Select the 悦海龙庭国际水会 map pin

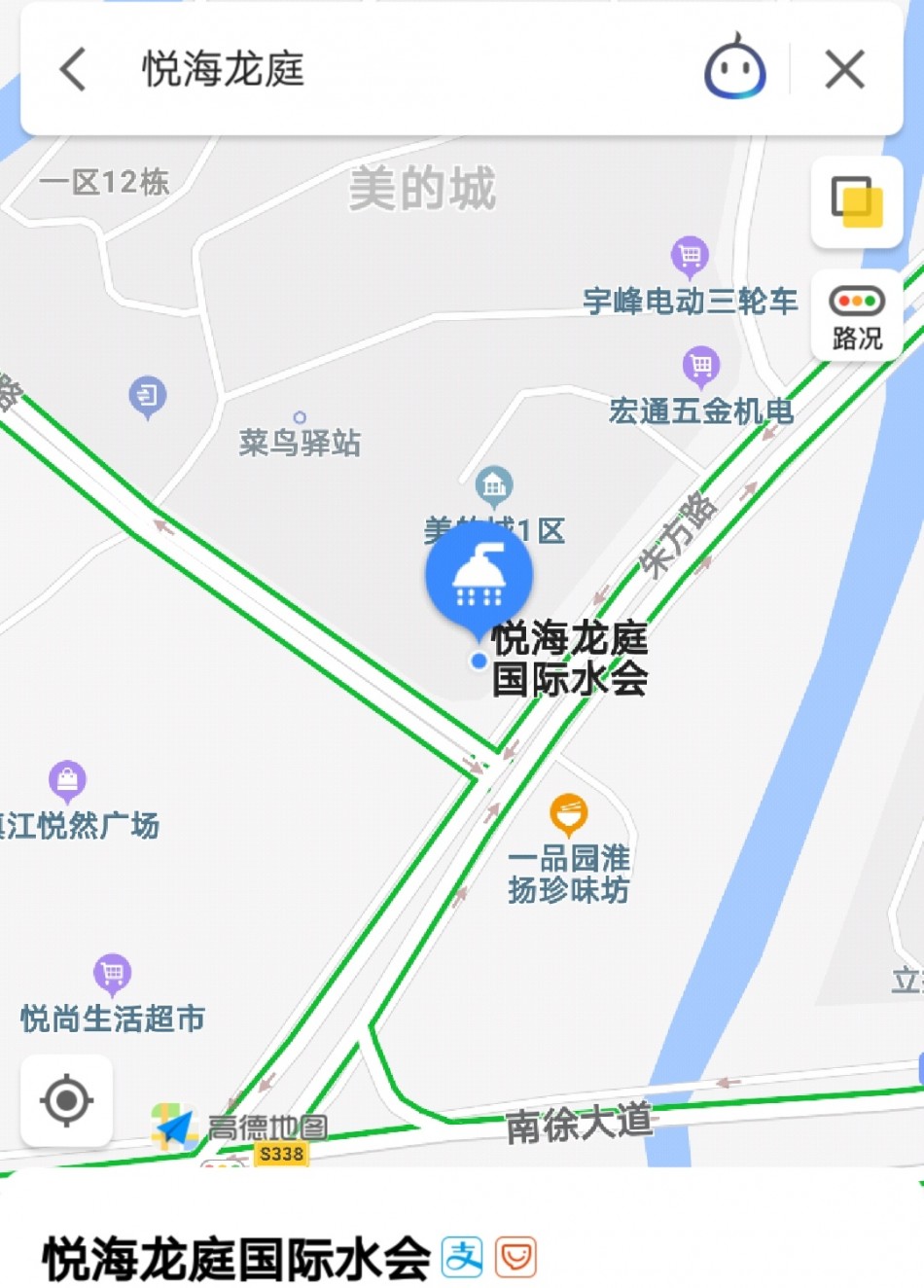(479, 576)
